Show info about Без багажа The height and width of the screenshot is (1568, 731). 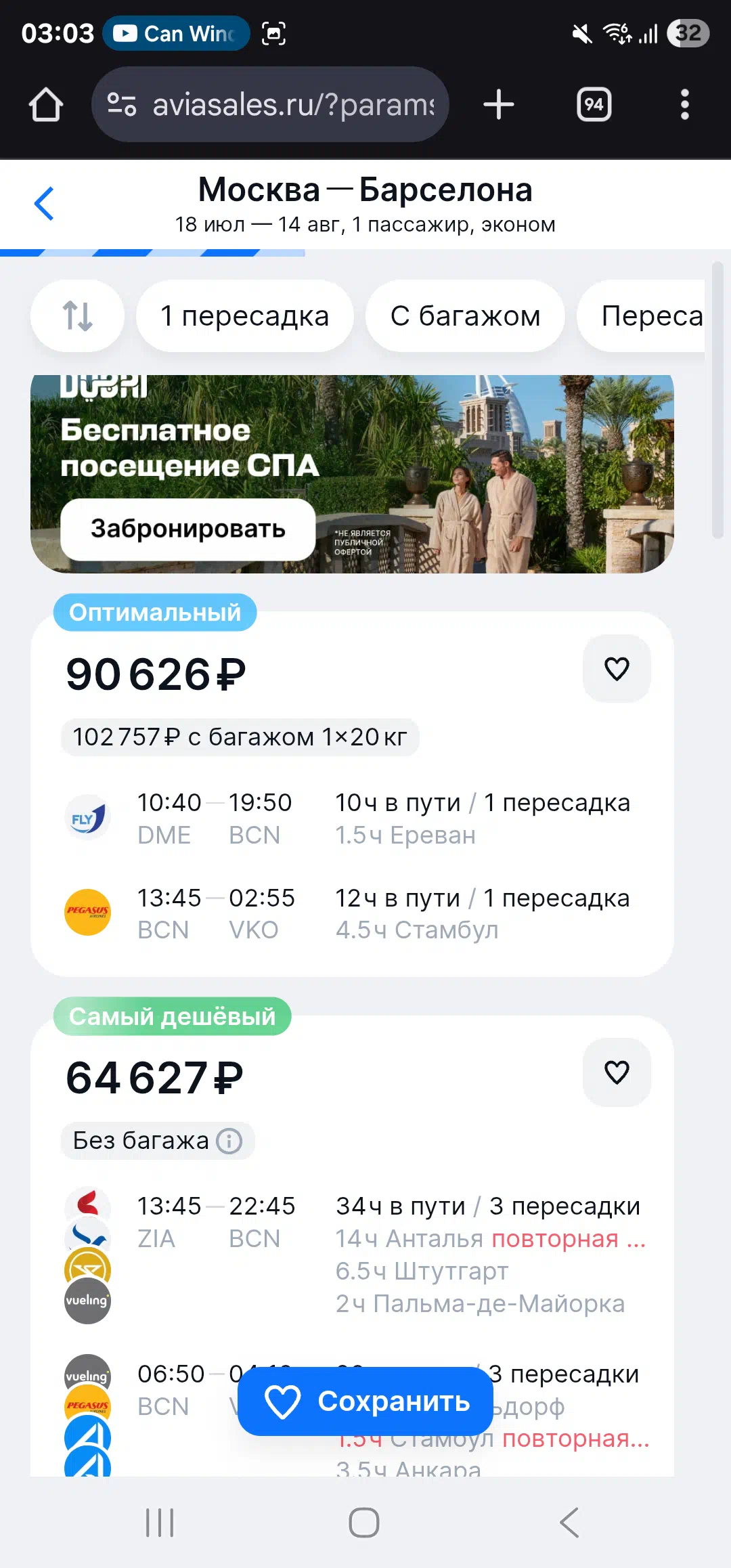(x=229, y=1141)
